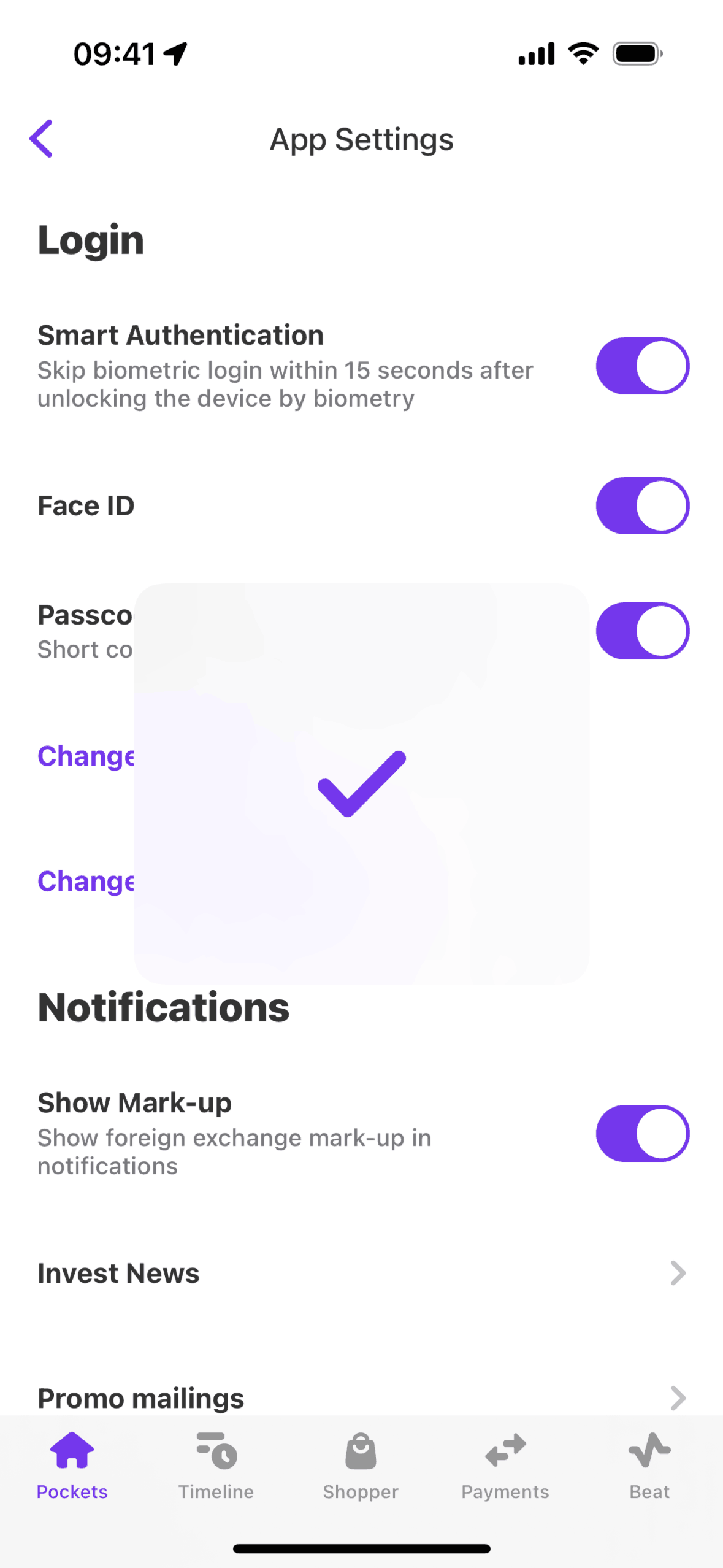Screen dimensions: 723x1568
Task: Toggle the Smart Authentication switch
Action: (642, 366)
